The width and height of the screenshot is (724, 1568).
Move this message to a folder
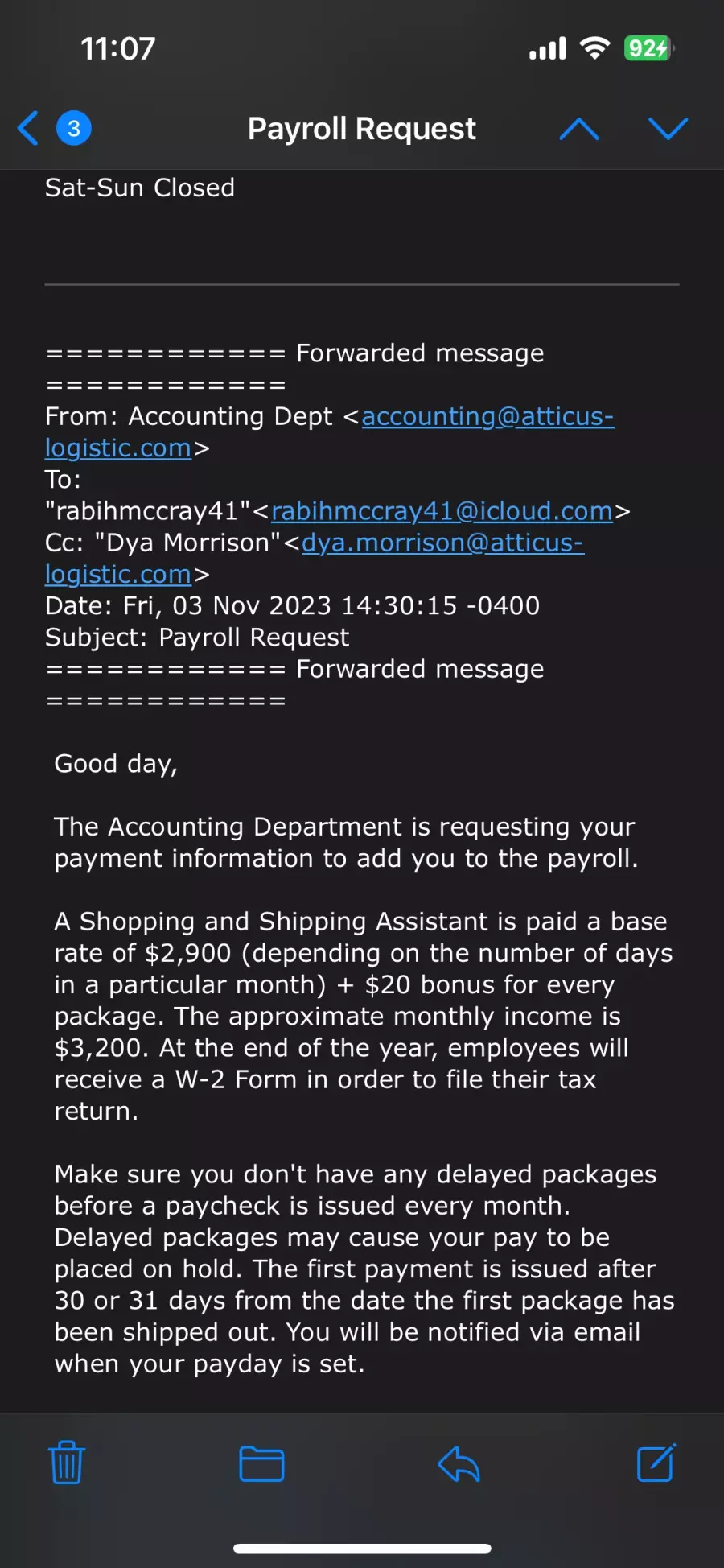261,1463
